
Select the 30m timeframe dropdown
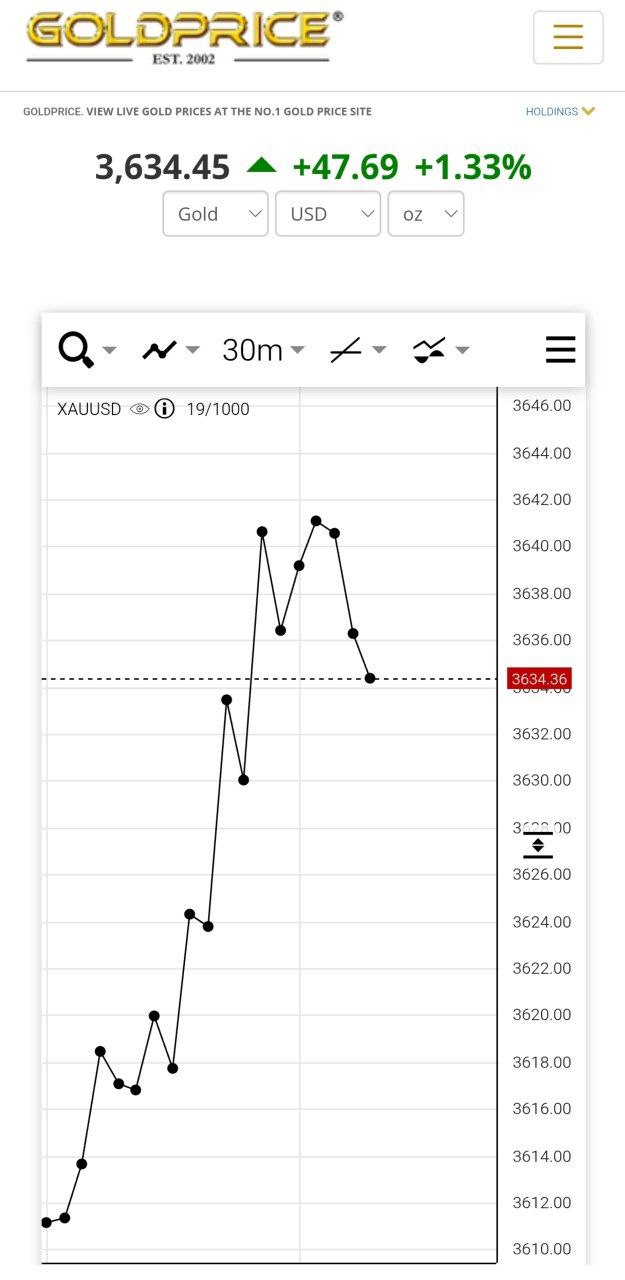[x=263, y=350]
